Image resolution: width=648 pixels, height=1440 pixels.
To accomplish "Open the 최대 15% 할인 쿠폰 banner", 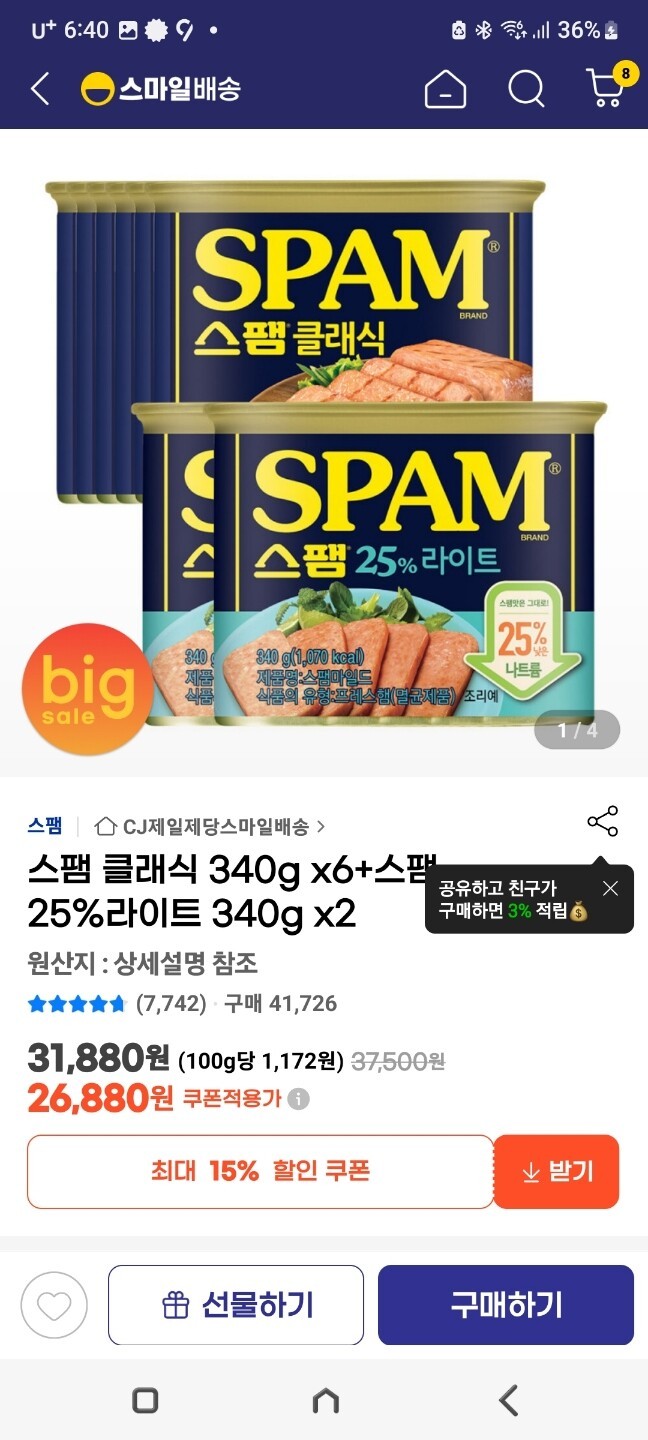I will (x=260, y=1171).
